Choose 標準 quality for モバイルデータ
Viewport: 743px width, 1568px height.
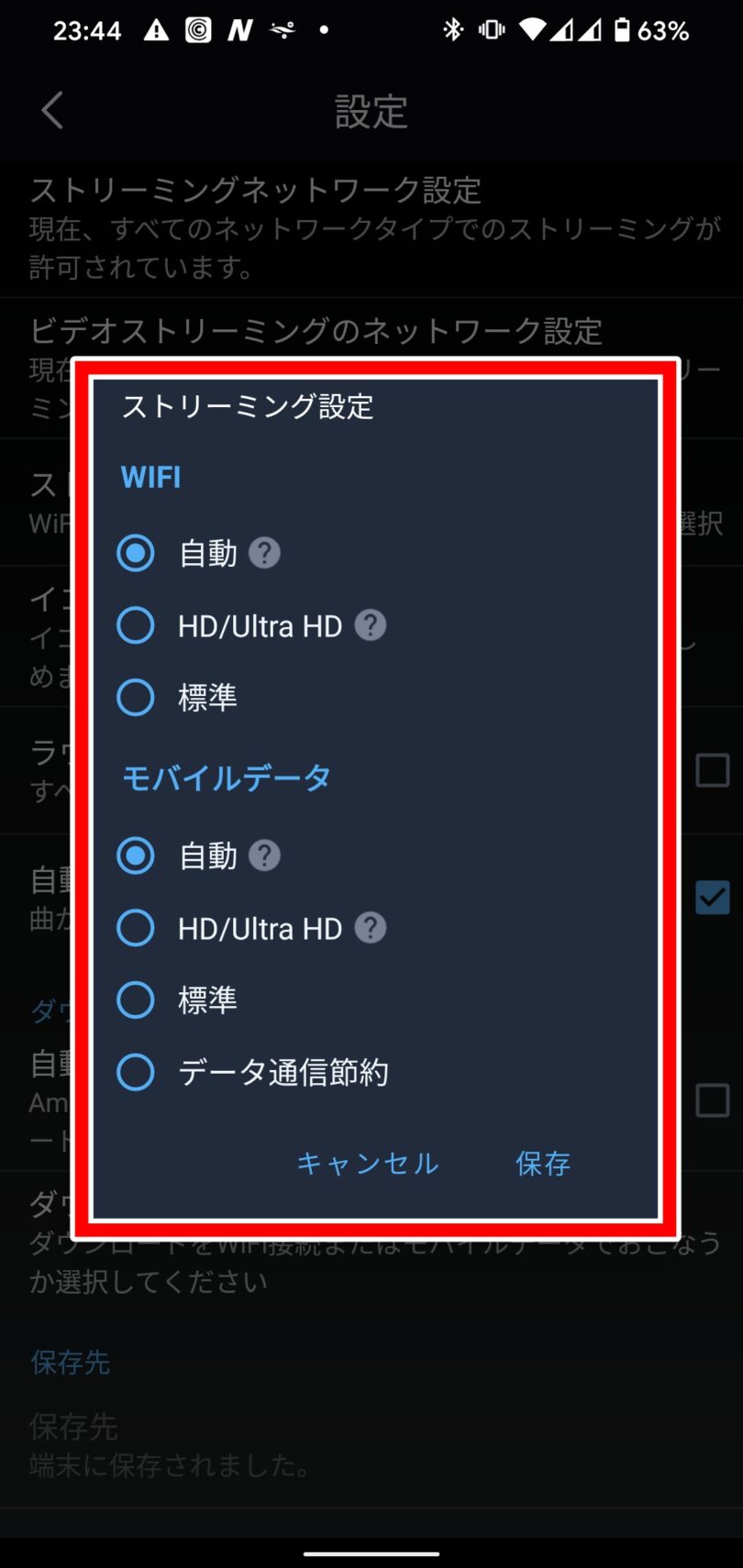[136, 999]
